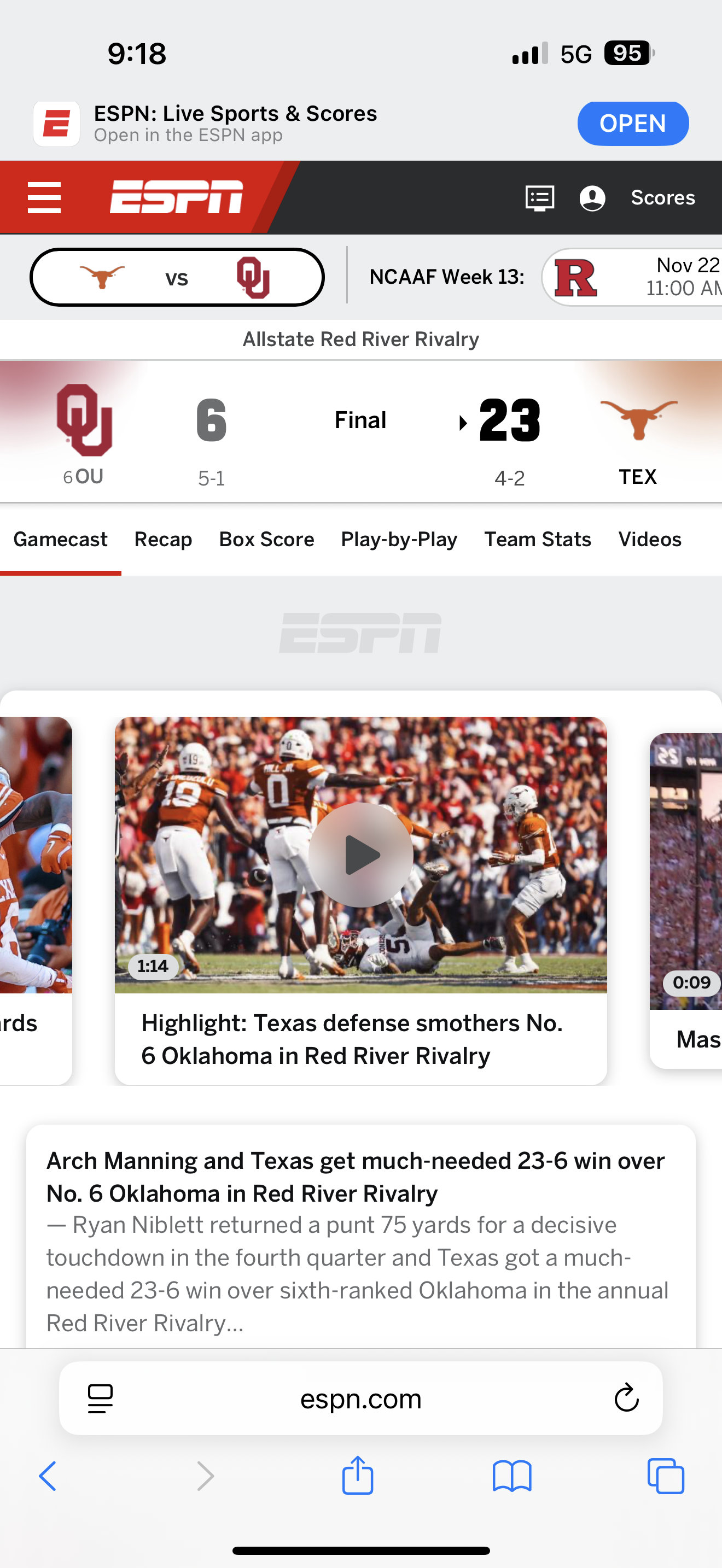Open the Oklahoma team page logo
The height and width of the screenshot is (1568, 722).
pyautogui.click(x=84, y=420)
